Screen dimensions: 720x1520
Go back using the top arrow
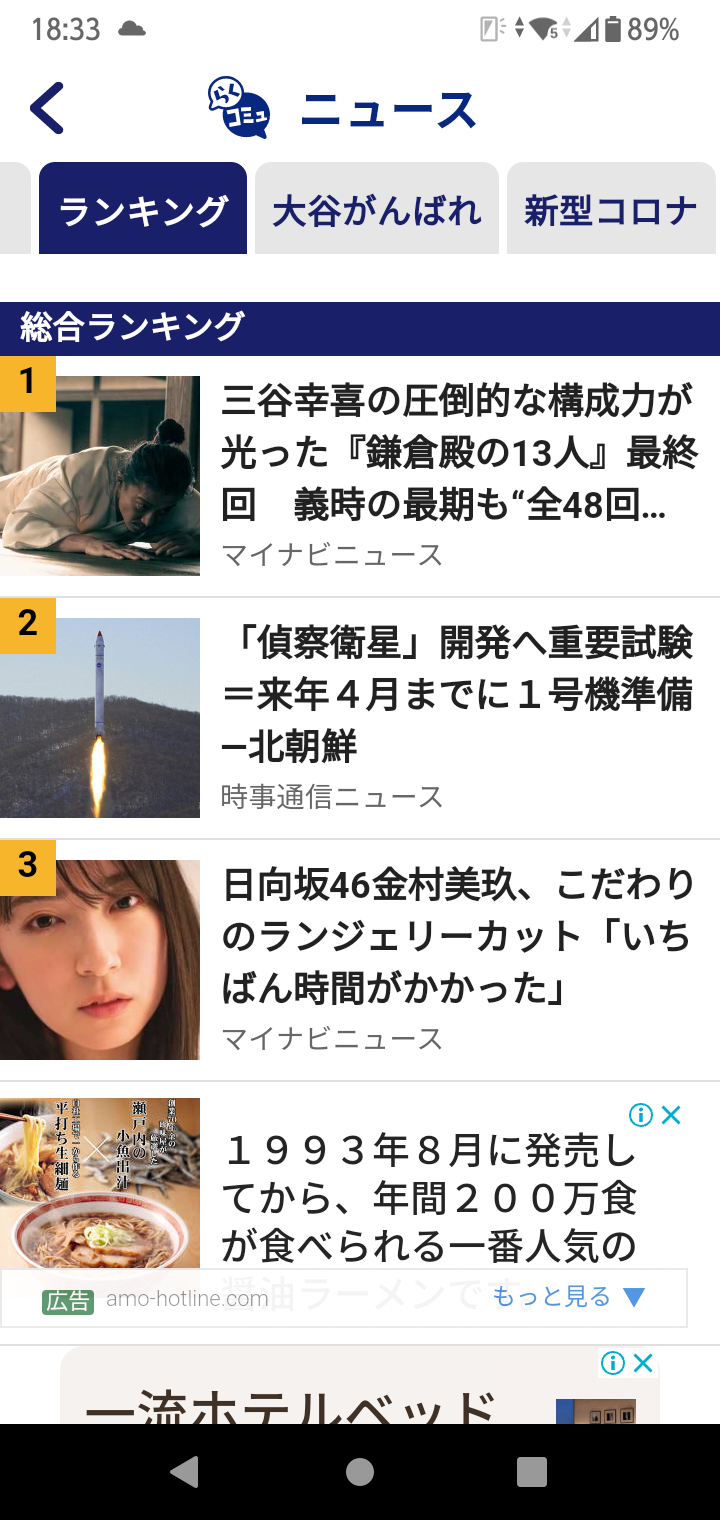pyautogui.click(x=47, y=108)
